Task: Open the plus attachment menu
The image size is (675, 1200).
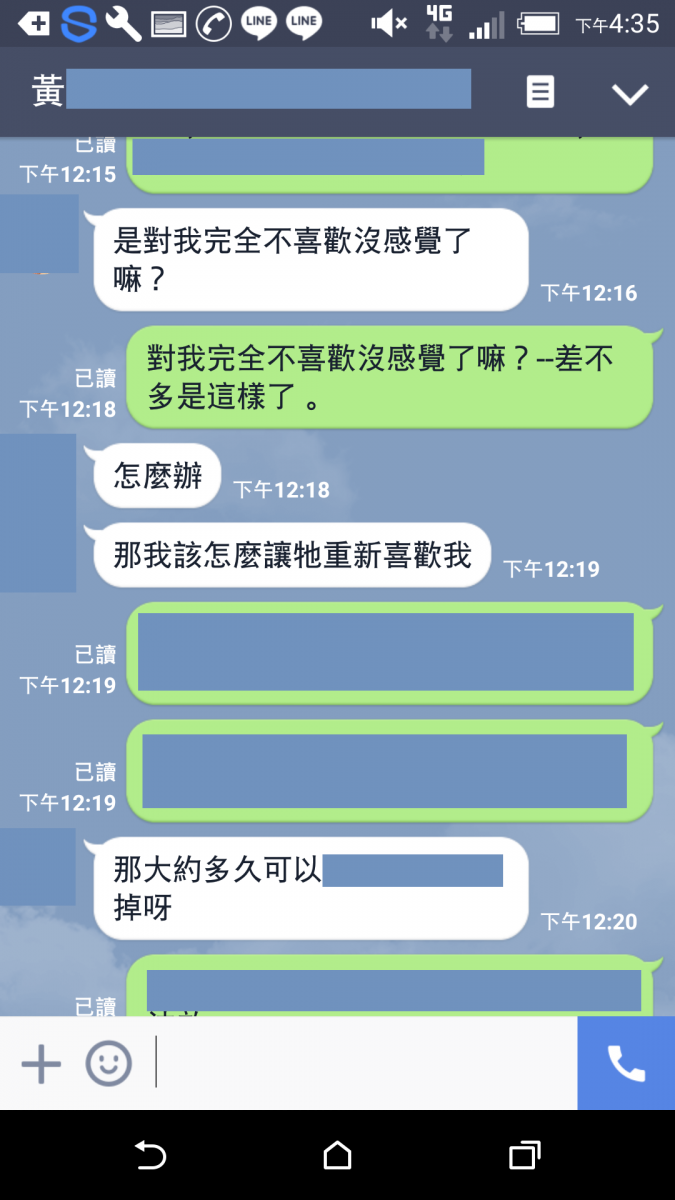Action: 41,1064
